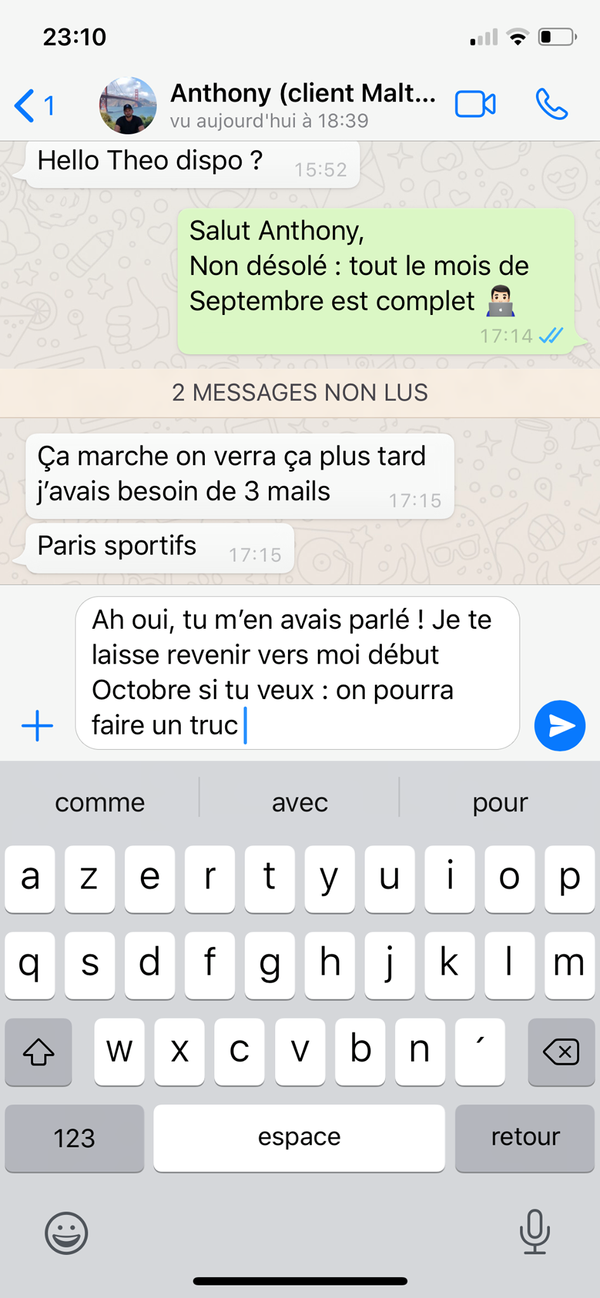Go back to the chats list
This screenshot has width=600, height=1298.
(x=33, y=105)
